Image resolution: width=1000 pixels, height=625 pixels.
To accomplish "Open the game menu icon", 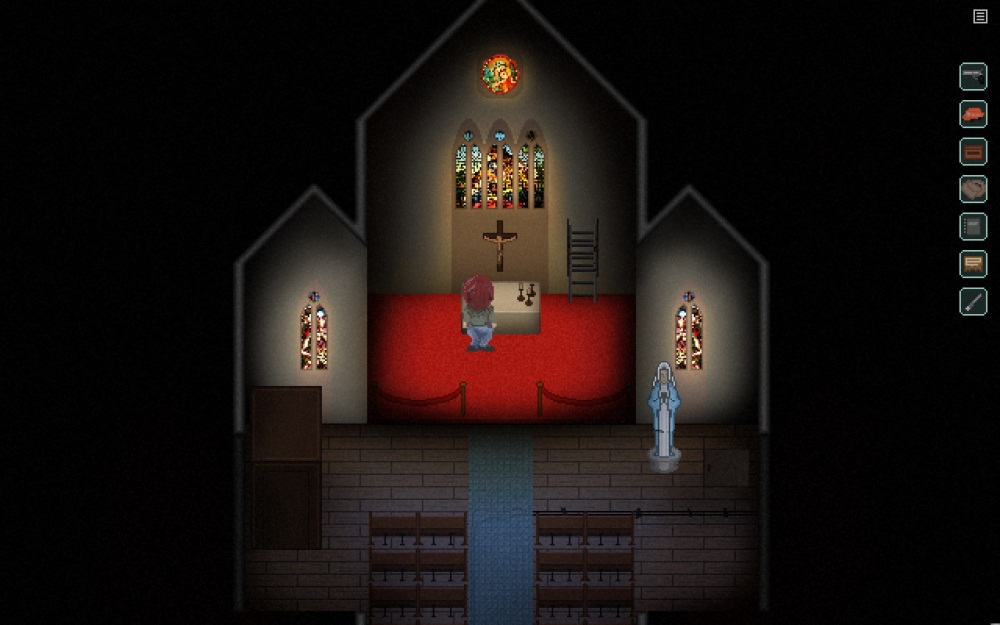I will click(980, 16).
